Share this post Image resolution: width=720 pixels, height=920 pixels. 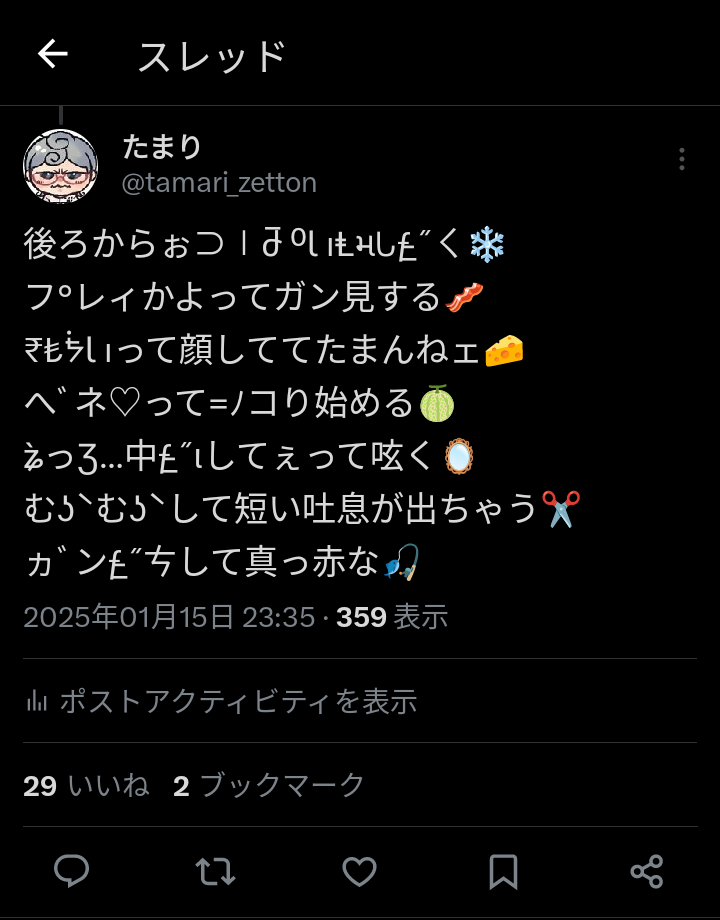pyautogui.click(x=647, y=871)
